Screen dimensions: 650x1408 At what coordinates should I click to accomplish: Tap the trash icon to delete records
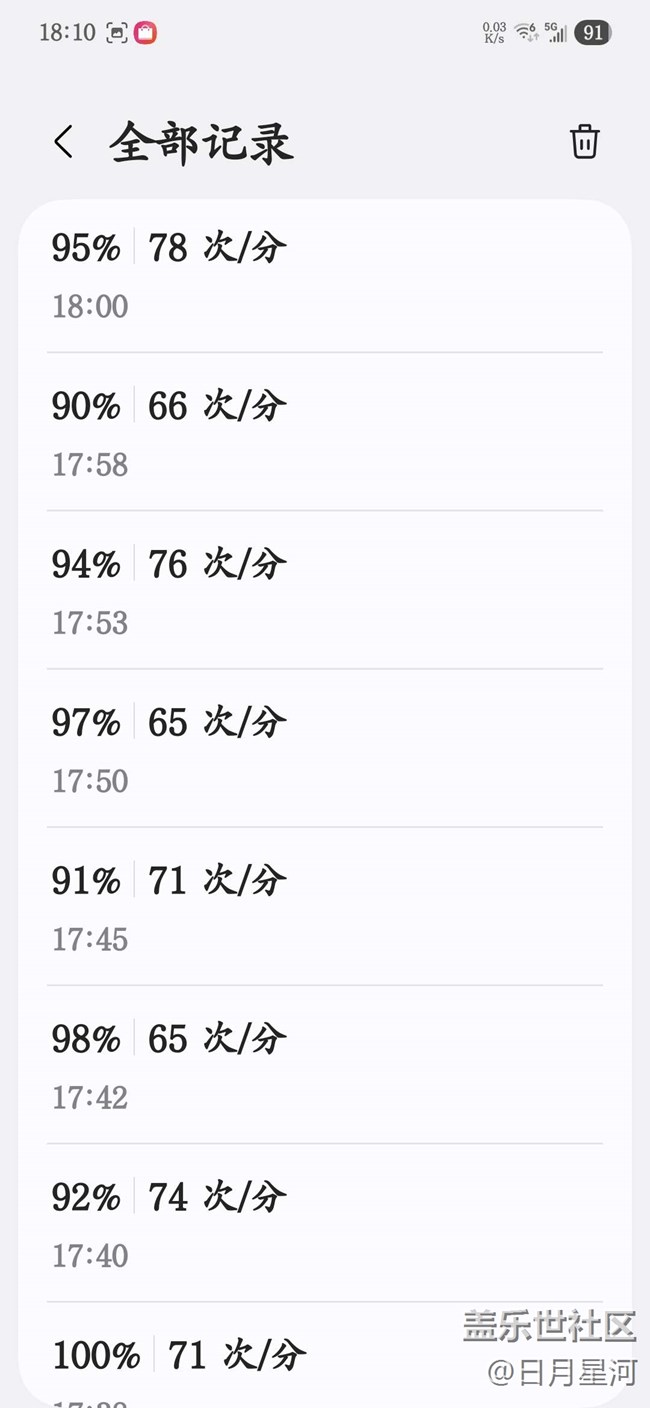click(x=584, y=142)
